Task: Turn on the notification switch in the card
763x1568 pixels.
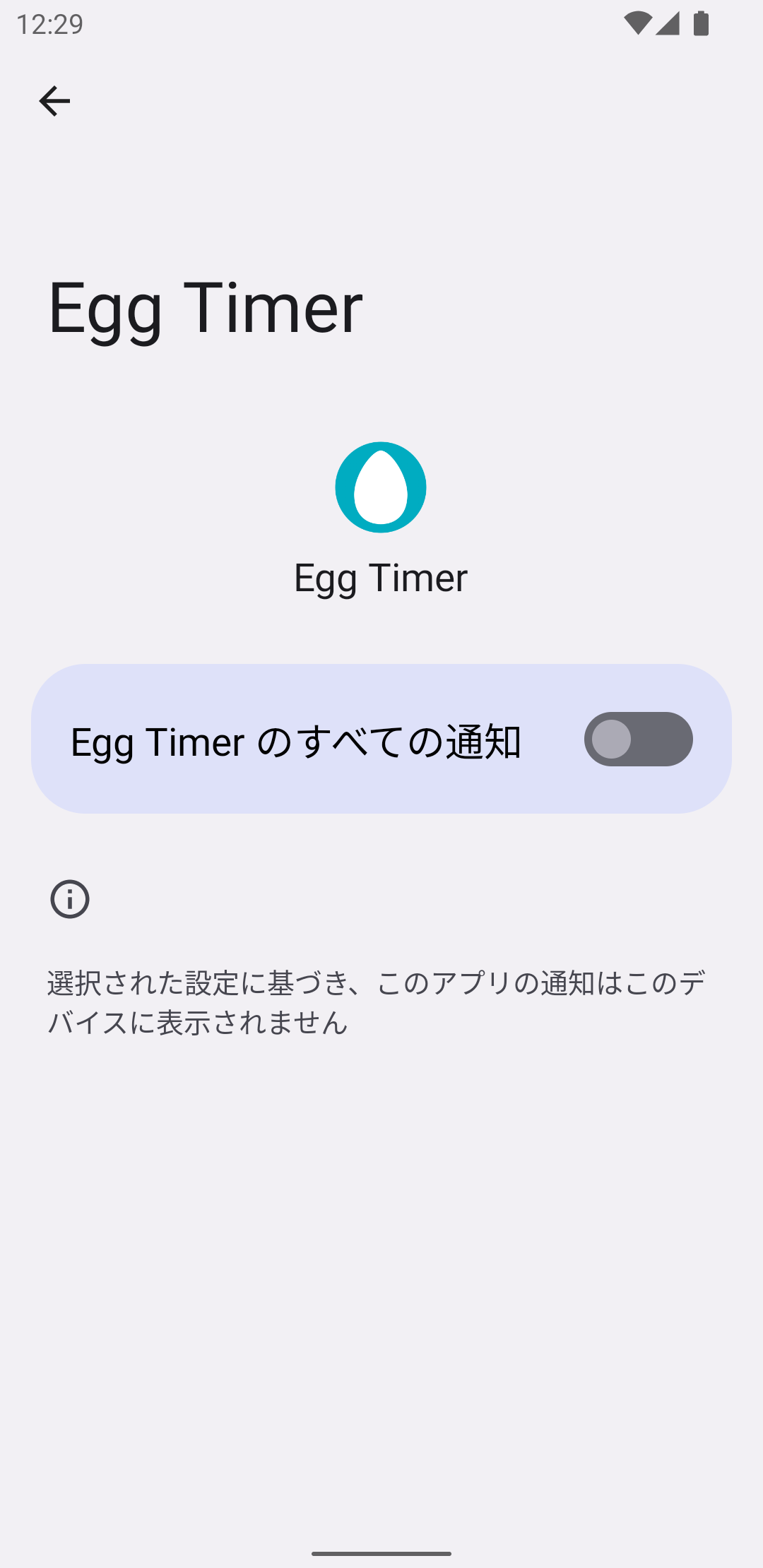Action: (x=638, y=739)
